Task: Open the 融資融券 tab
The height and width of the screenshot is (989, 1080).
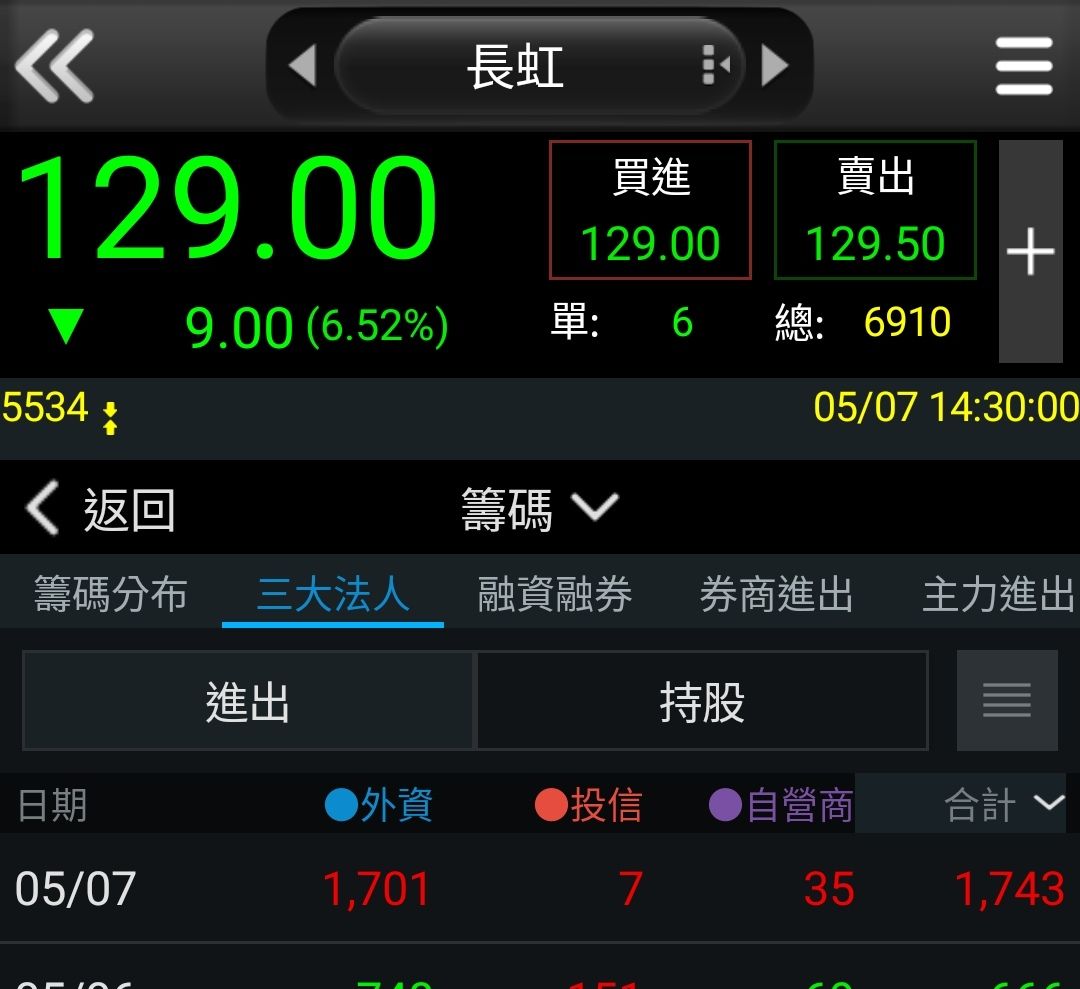Action: coord(555,595)
